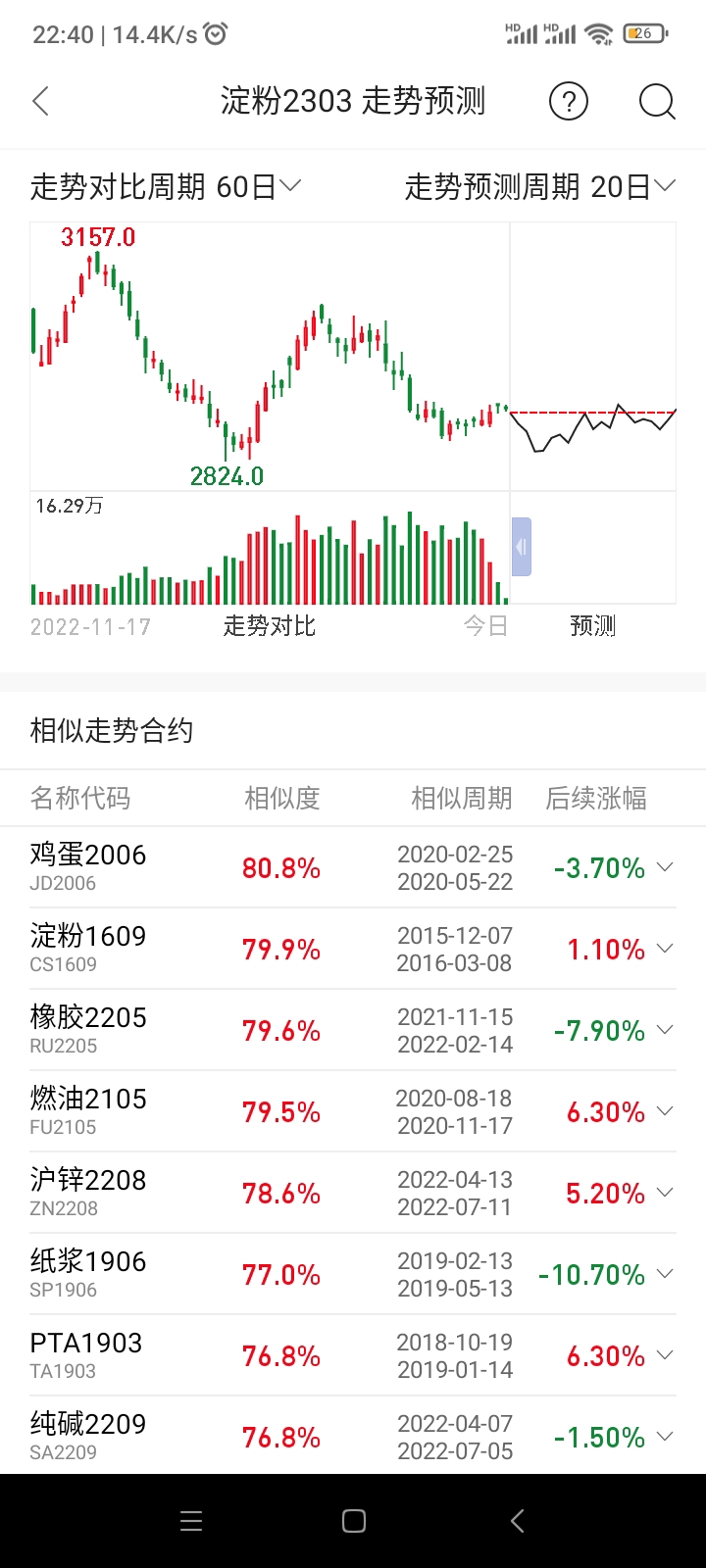Viewport: 706px width, 1568px height.
Task: Open recent apps from the navigation bar
Action: (x=191, y=1521)
